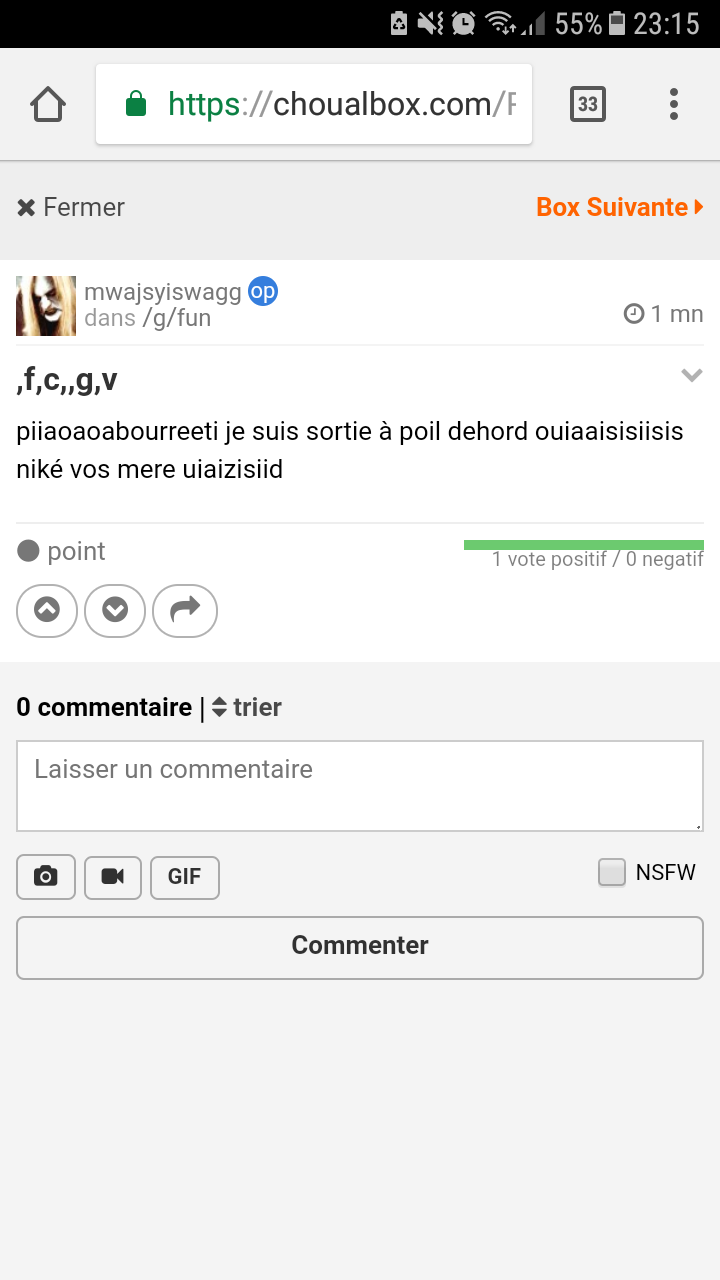Focus the Laisser un commentaire field
This screenshot has width=720, height=1280.
tap(360, 785)
